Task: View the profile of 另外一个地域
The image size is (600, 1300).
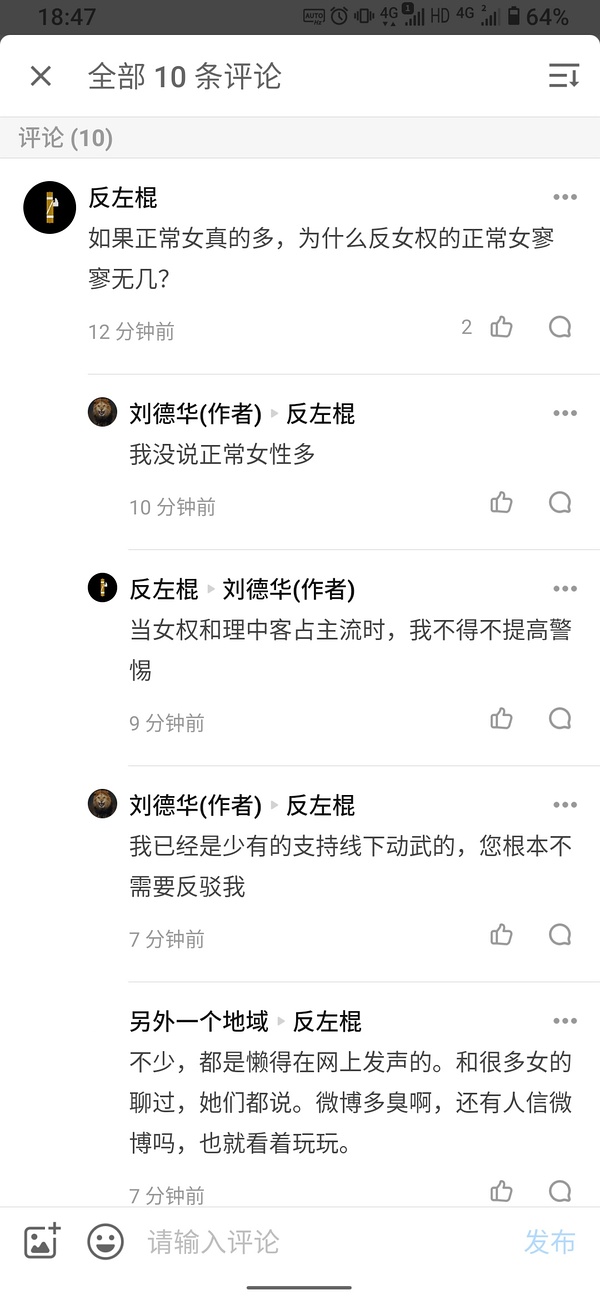Action: pyautogui.click(x=199, y=1021)
